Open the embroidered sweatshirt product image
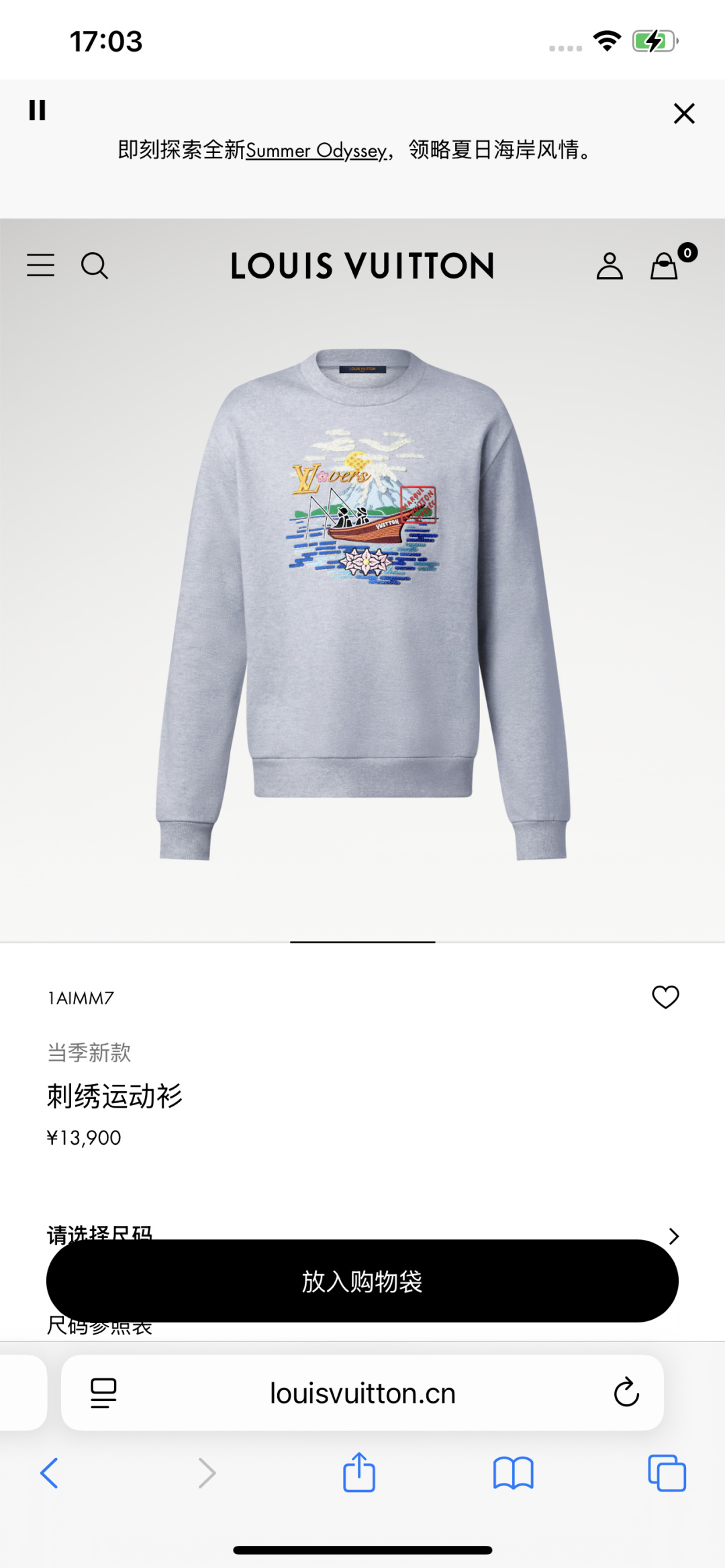Image resolution: width=725 pixels, height=1568 pixels. pyautogui.click(x=362, y=604)
